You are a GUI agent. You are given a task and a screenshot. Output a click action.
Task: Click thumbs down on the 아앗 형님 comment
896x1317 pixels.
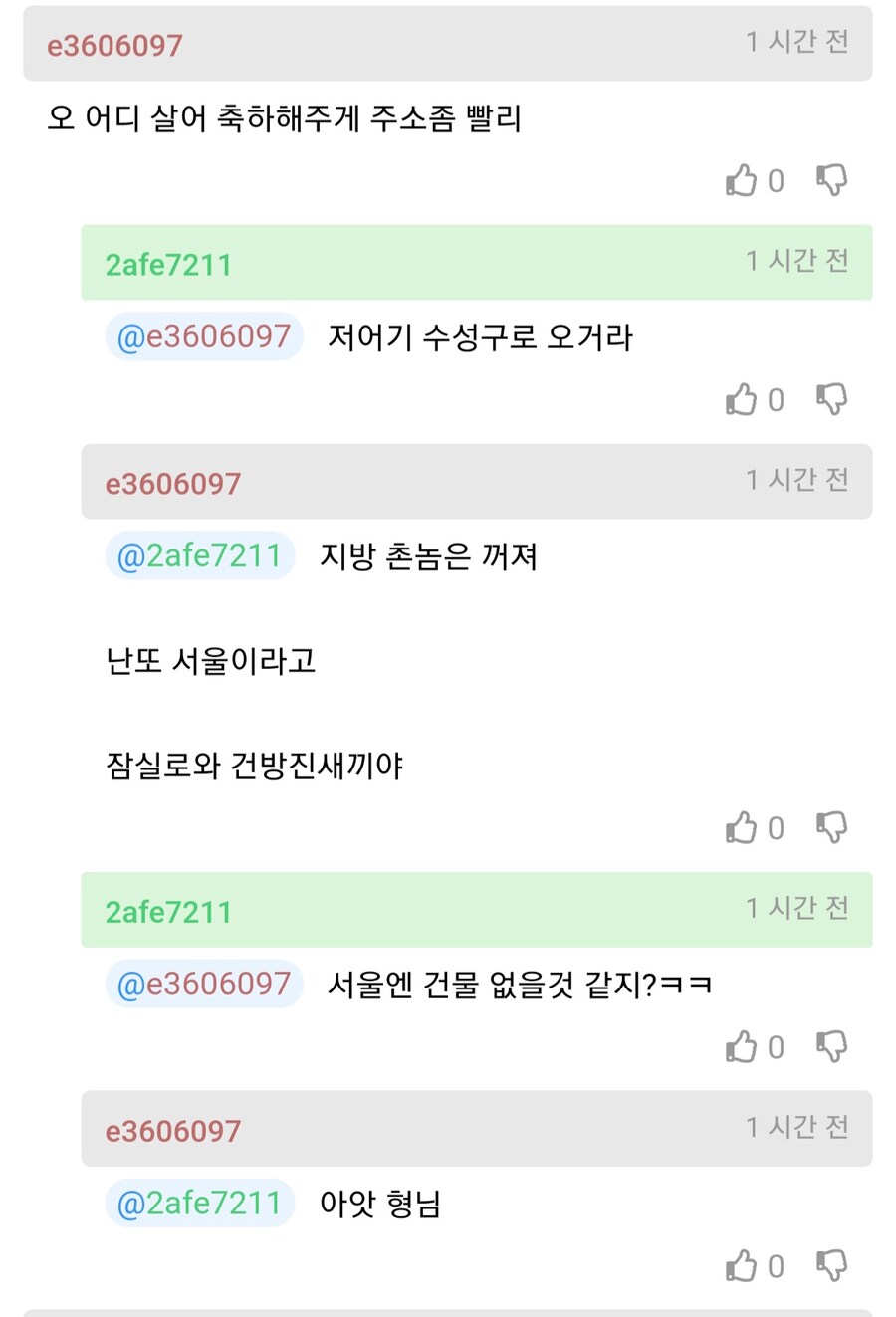point(832,1266)
